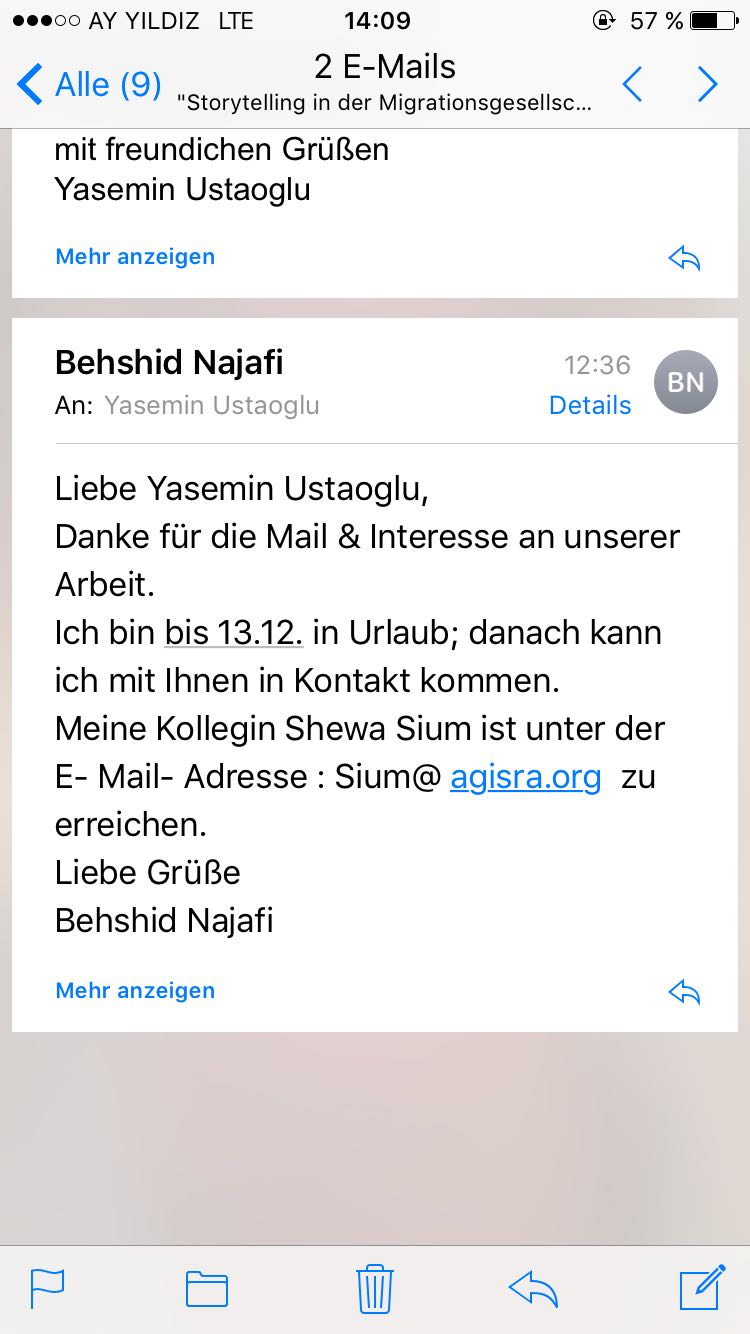Open the agisra.org link
The image size is (750, 1334).
[526, 777]
